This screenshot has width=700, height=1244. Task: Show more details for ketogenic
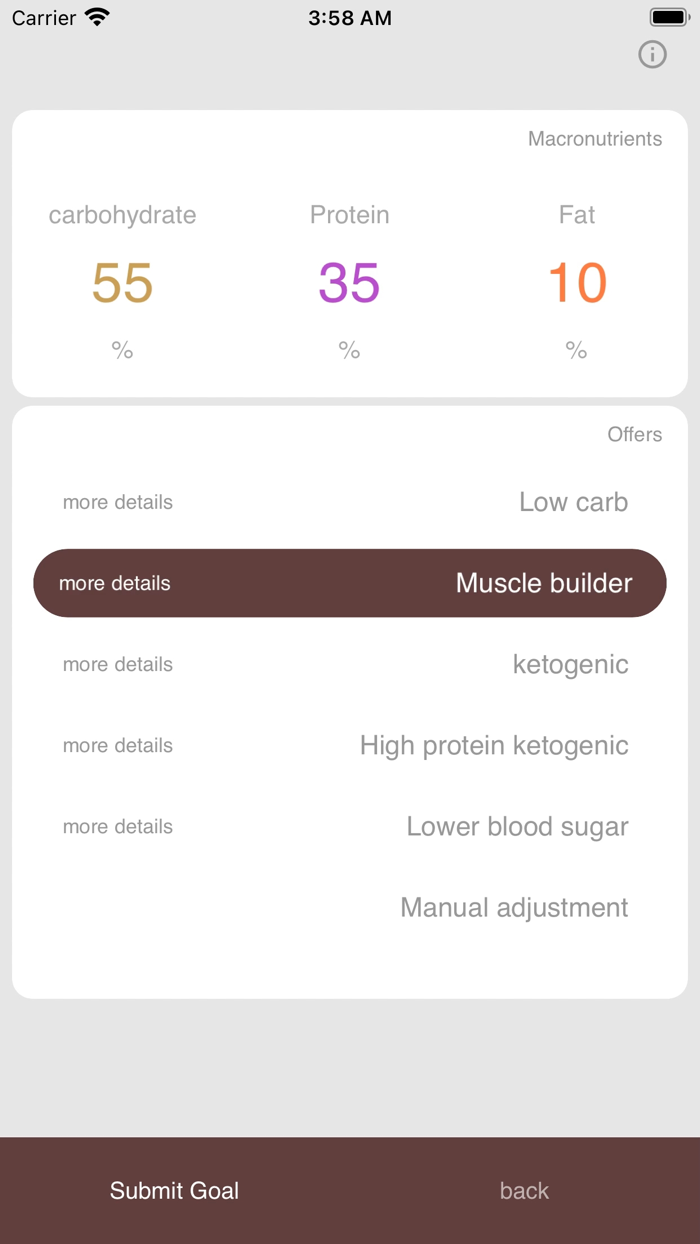[118, 664]
